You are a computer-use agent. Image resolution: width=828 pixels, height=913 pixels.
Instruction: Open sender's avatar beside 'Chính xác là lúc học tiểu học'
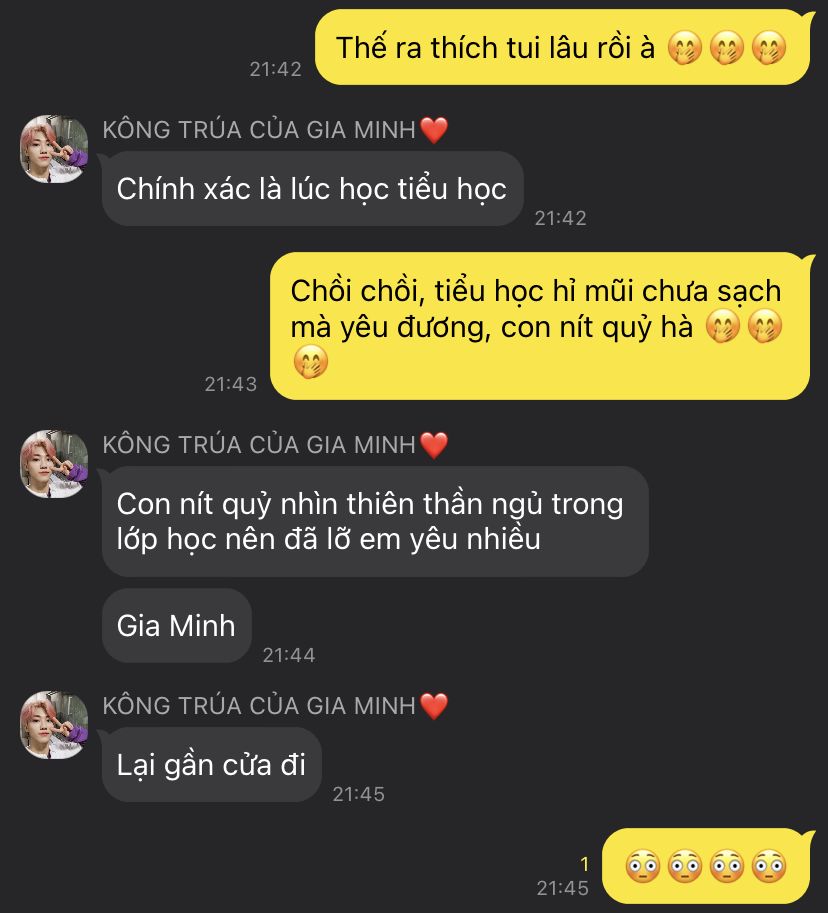[x=54, y=149]
